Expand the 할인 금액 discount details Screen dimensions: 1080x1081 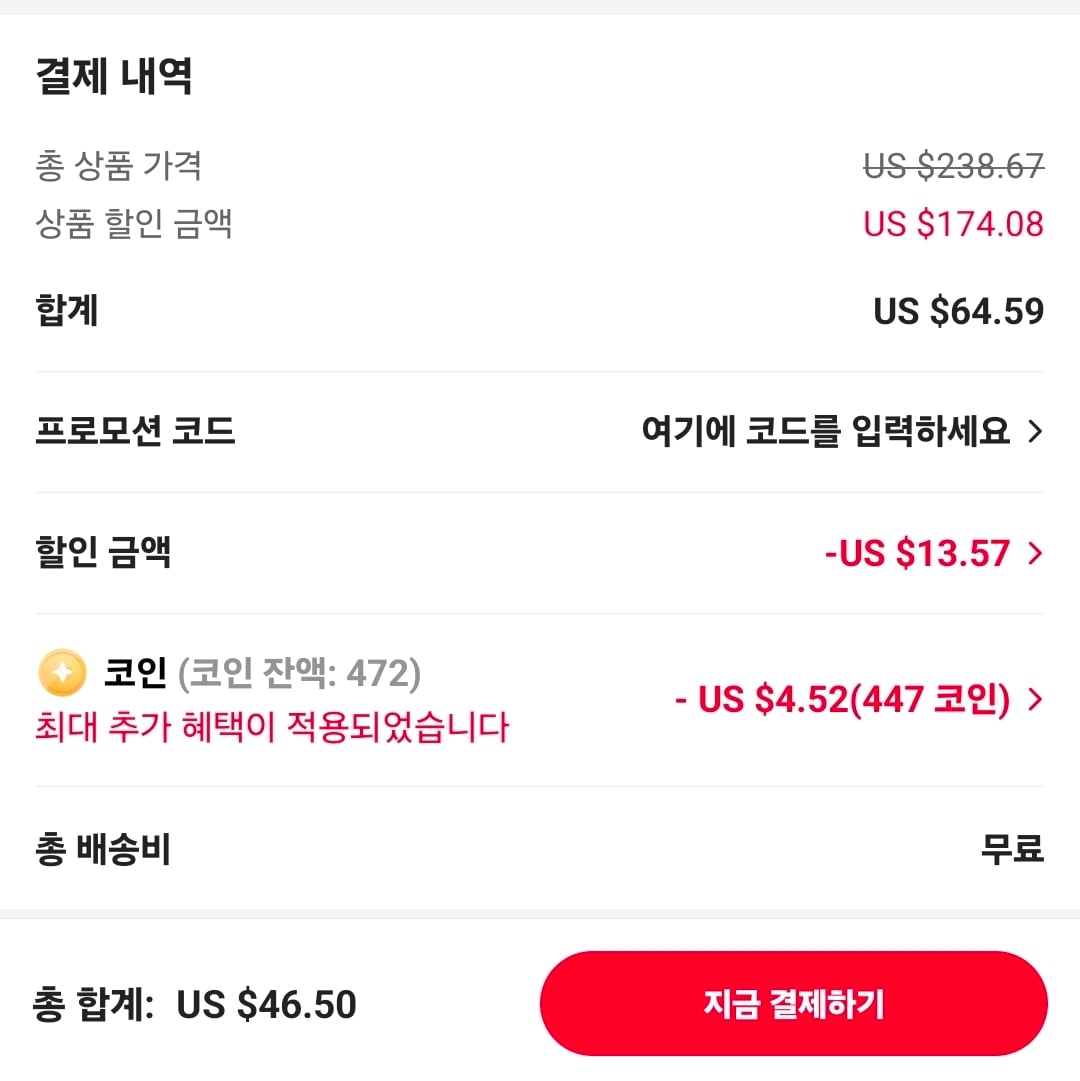coord(932,553)
